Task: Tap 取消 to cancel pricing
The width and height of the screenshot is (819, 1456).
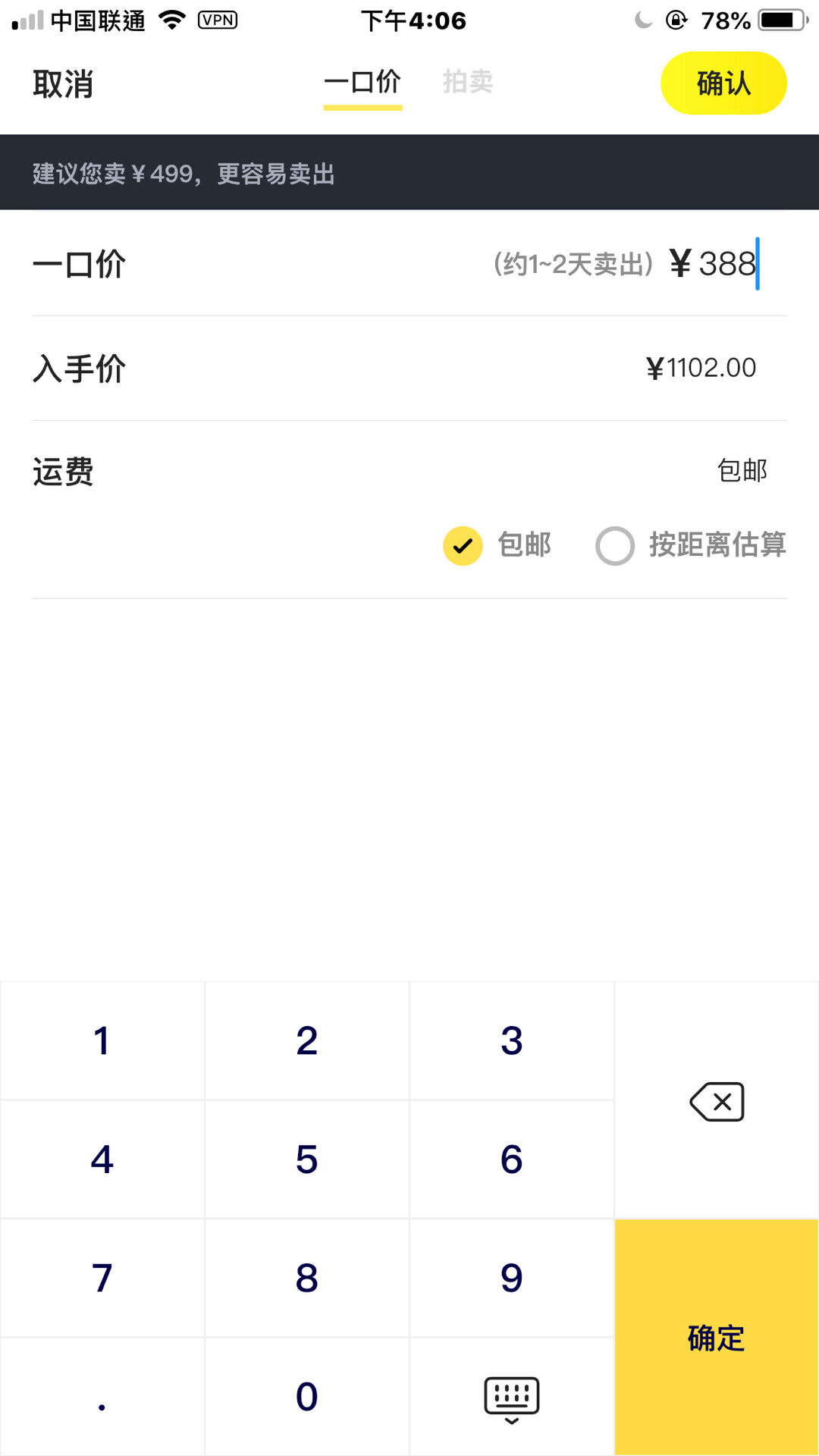Action: click(63, 83)
